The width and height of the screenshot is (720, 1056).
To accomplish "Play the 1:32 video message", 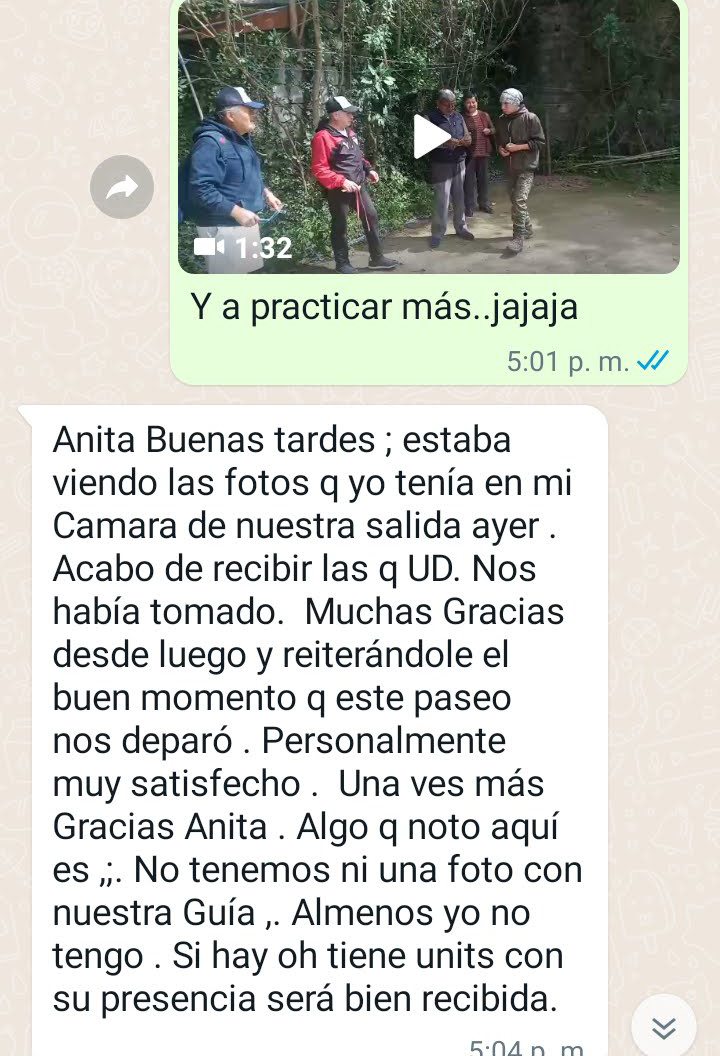I will click(431, 137).
